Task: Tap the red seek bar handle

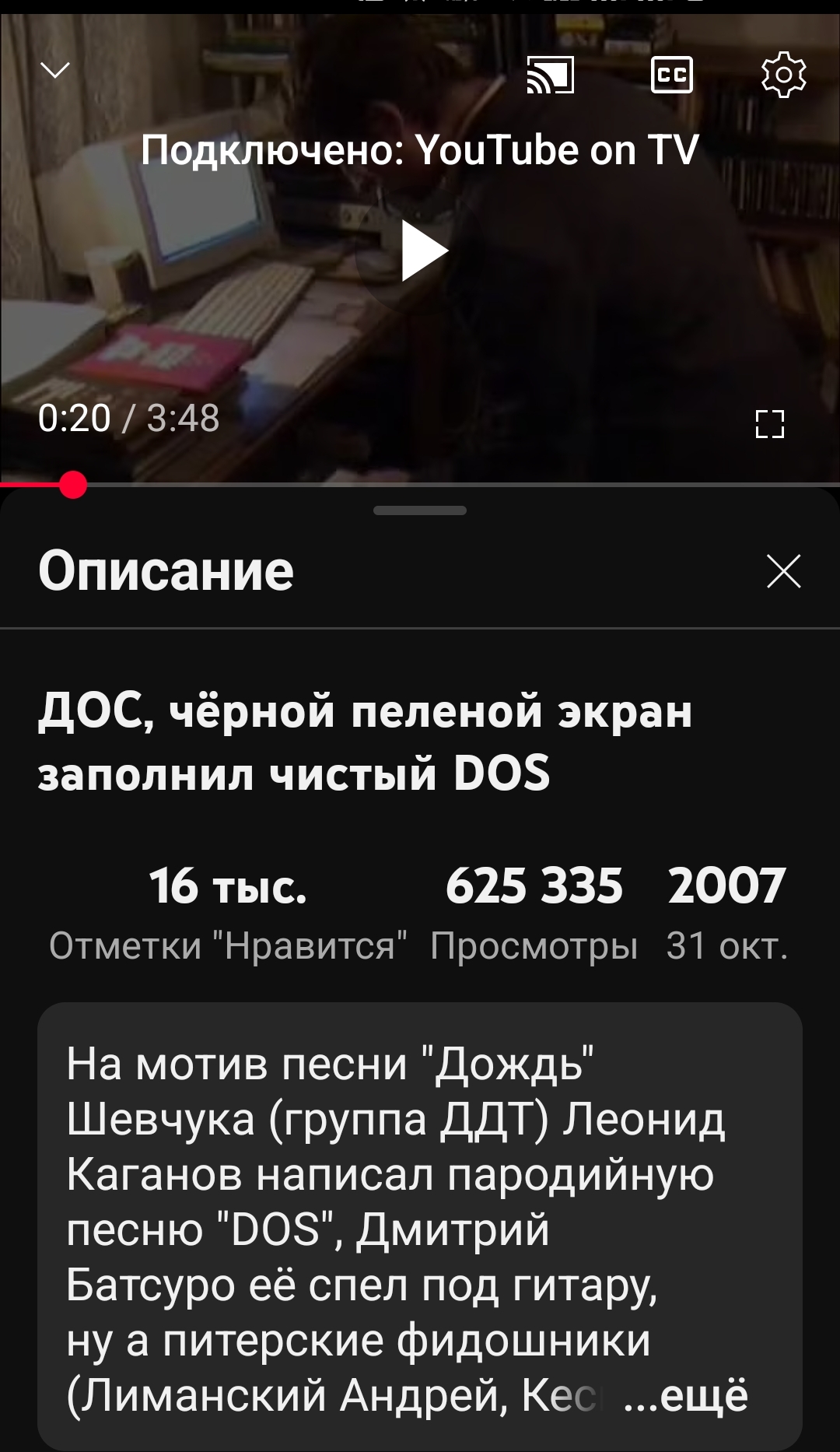Action: point(73,485)
